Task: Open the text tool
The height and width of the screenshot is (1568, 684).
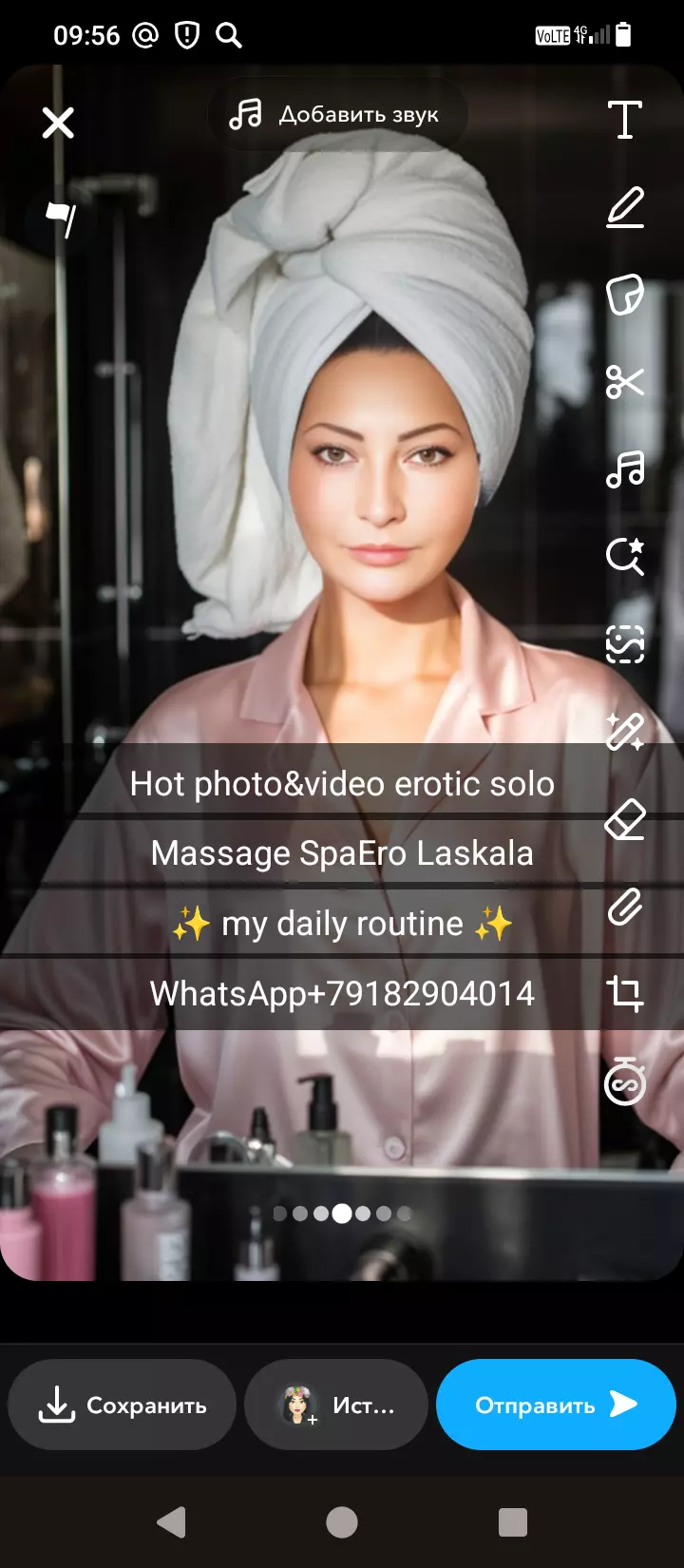Action: pos(624,120)
